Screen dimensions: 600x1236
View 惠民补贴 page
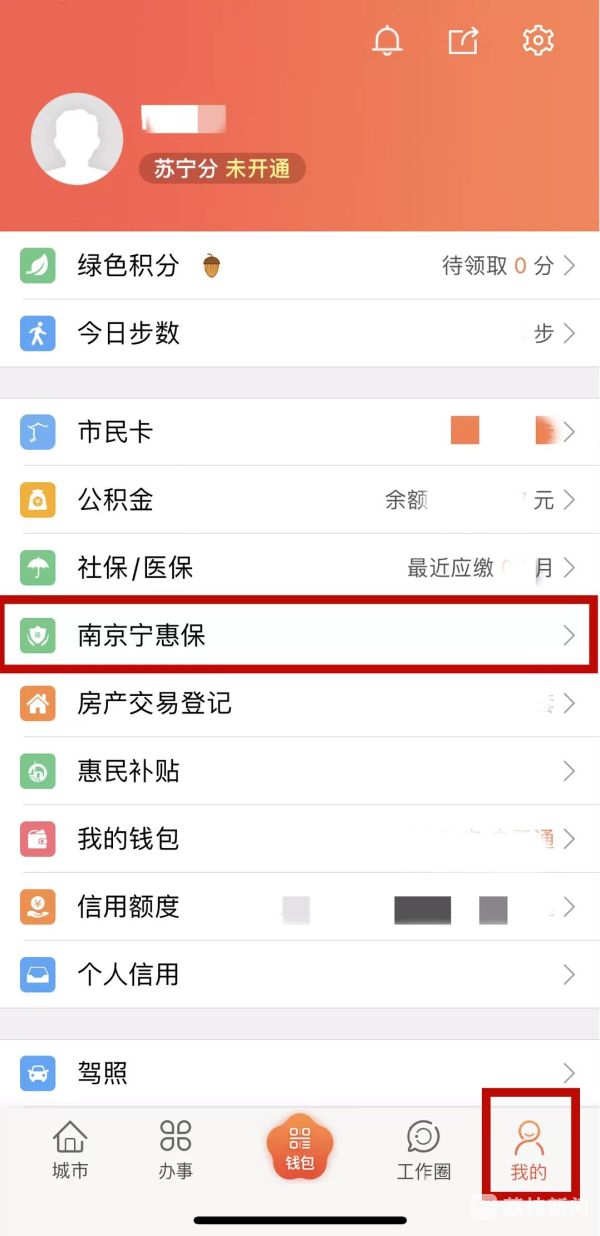(298, 771)
